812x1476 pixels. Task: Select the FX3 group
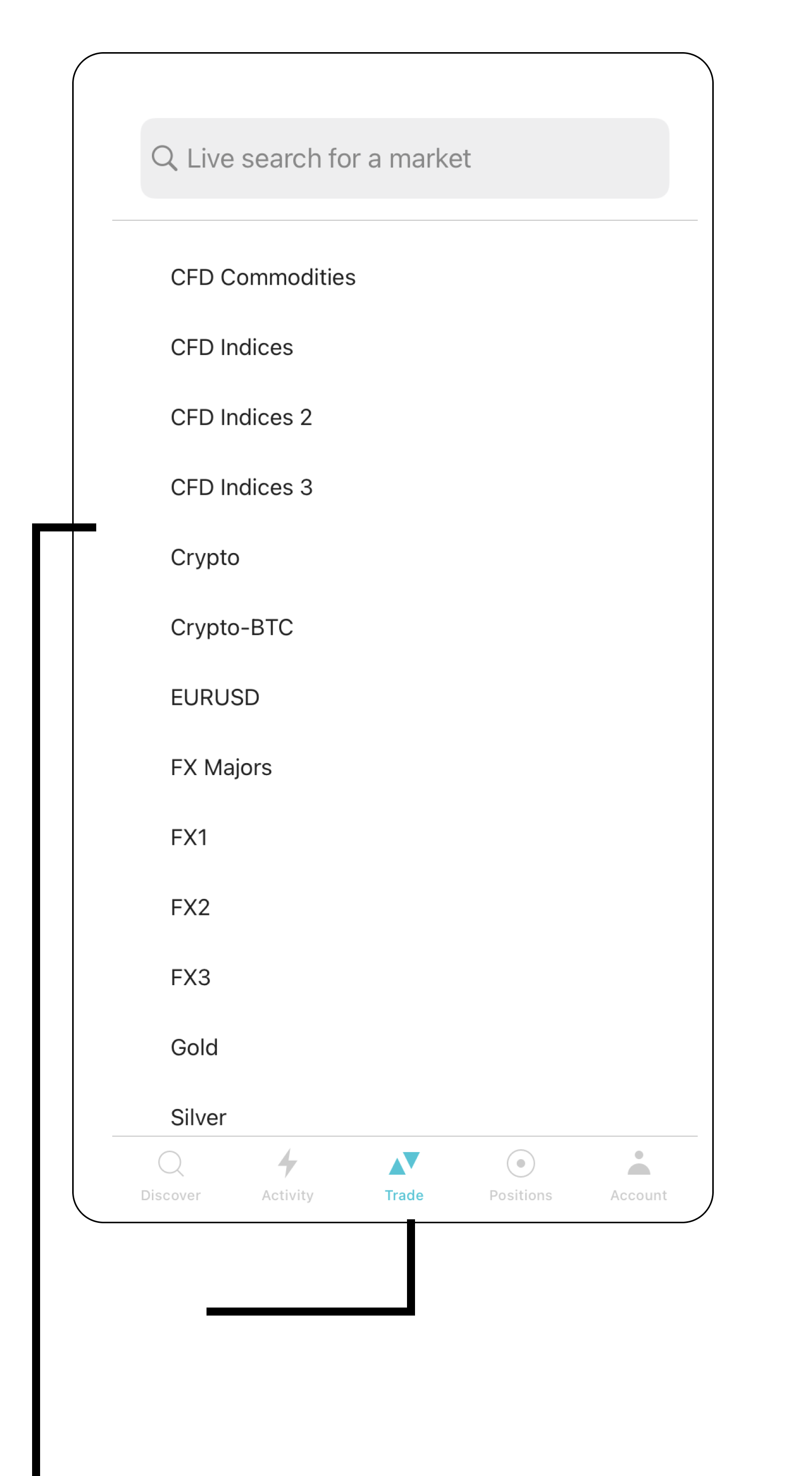point(404,978)
